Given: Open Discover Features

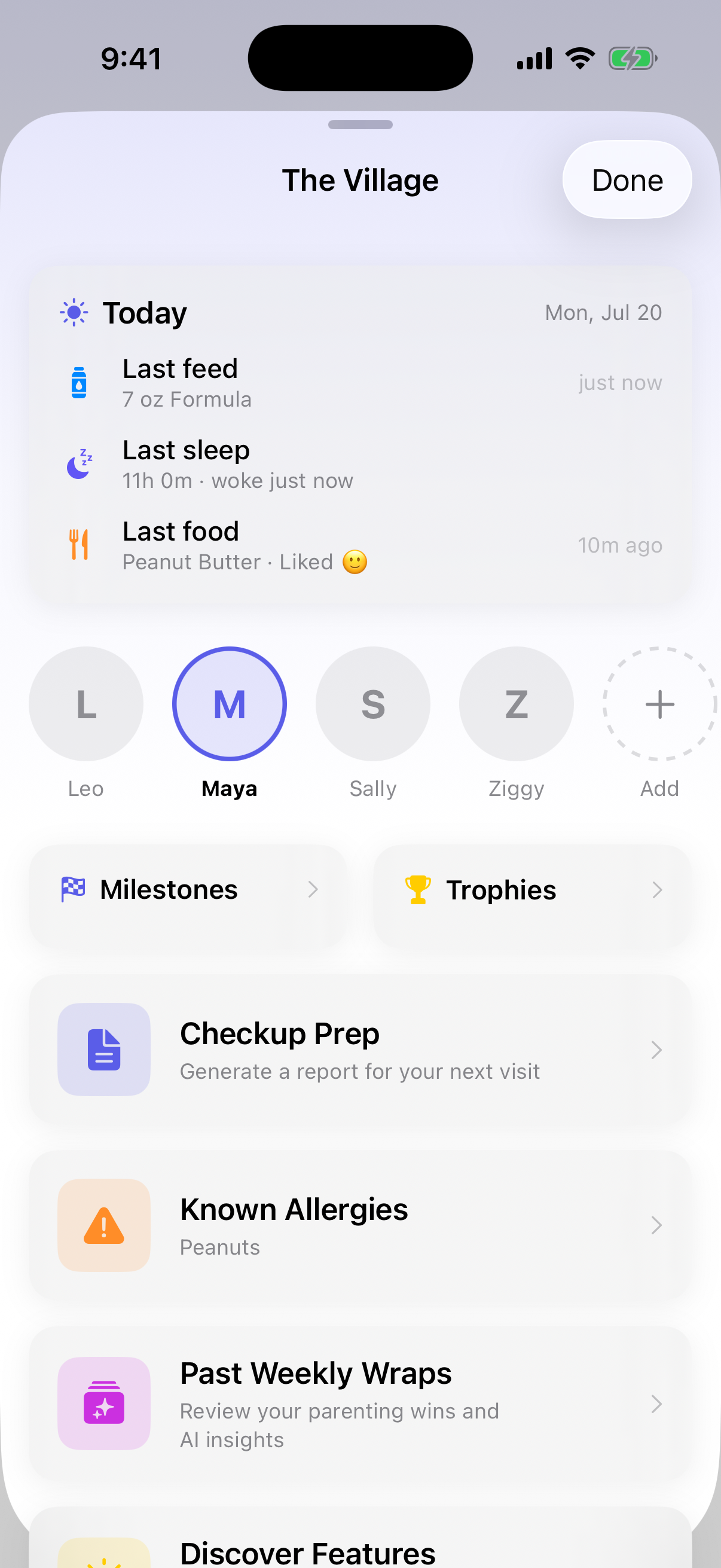Looking at the screenshot, I should point(360,1538).
